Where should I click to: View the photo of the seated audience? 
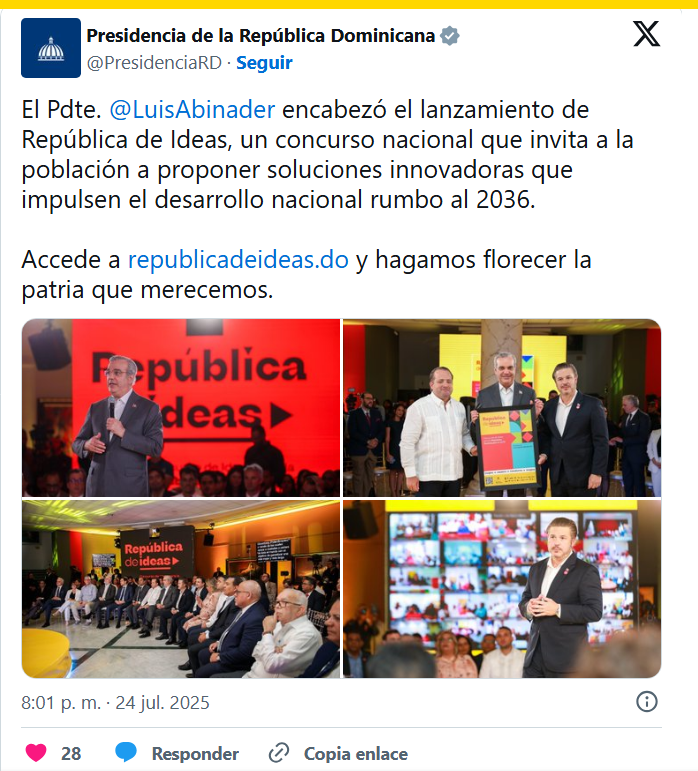(181, 590)
